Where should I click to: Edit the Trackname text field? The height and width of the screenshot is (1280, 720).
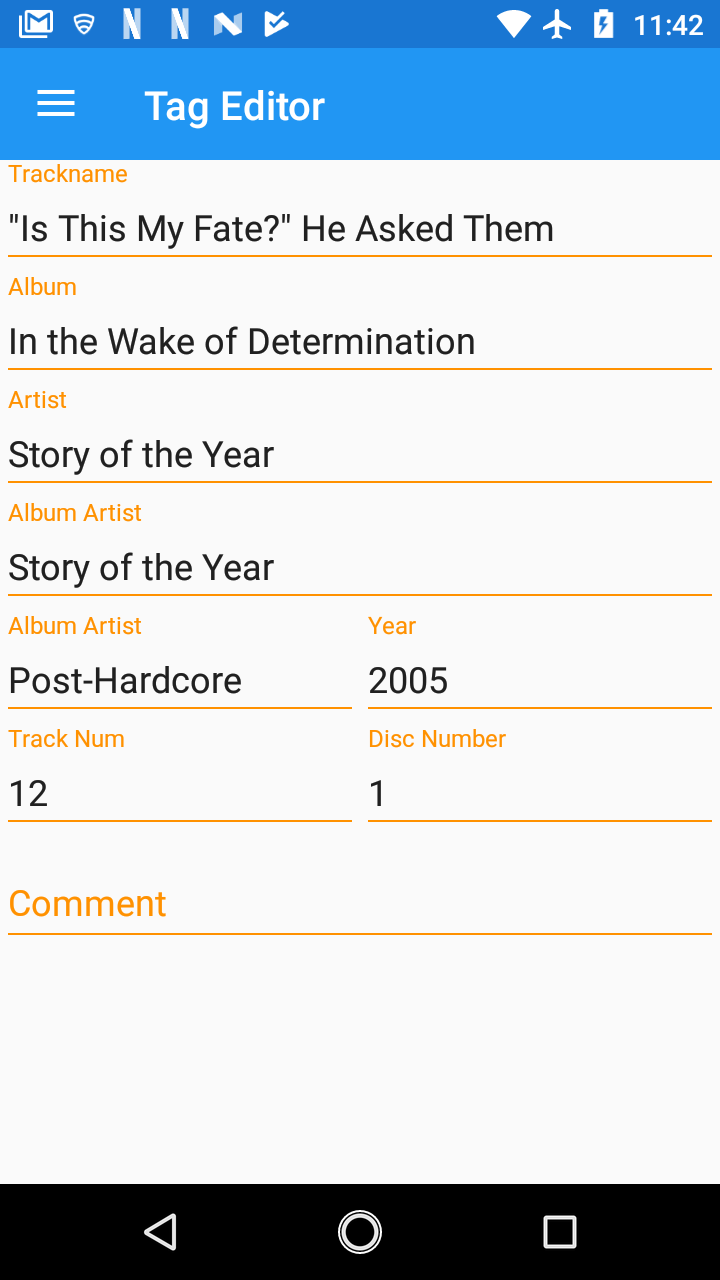[359, 229]
